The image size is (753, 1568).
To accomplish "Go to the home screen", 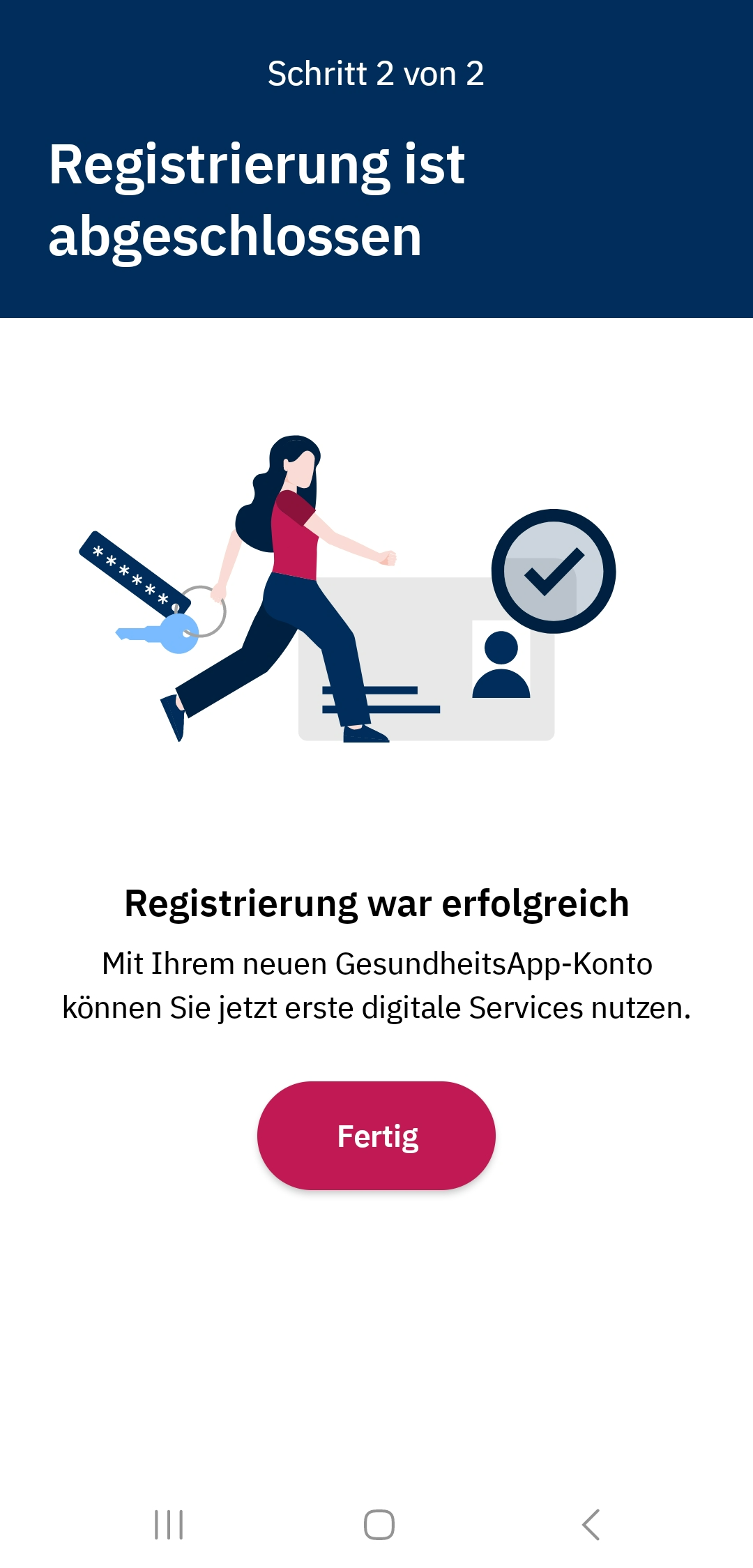I will [x=379, y=1525].
